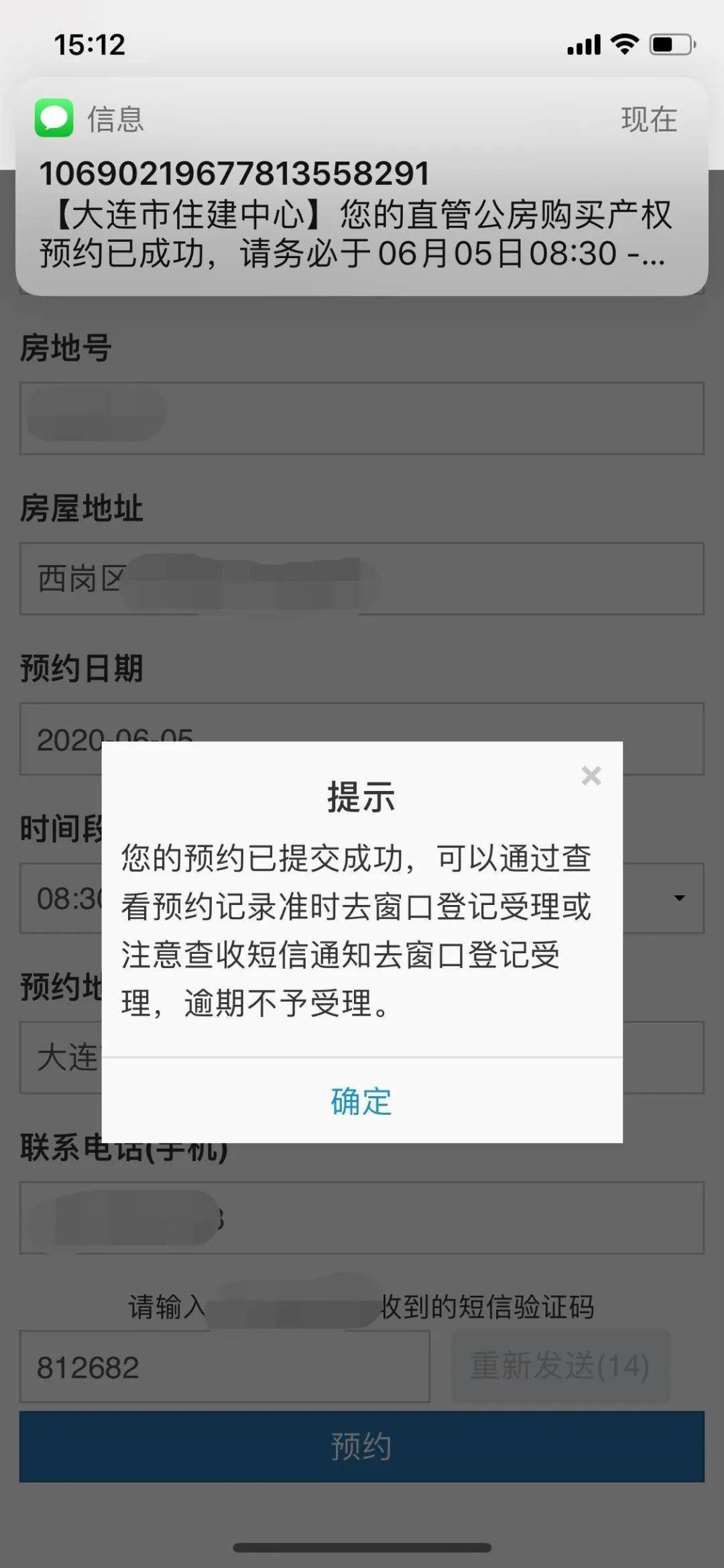724x1568 pixels.
Task: Open the 时间段 dropdown arrow
Action: [x=679, y=898]
